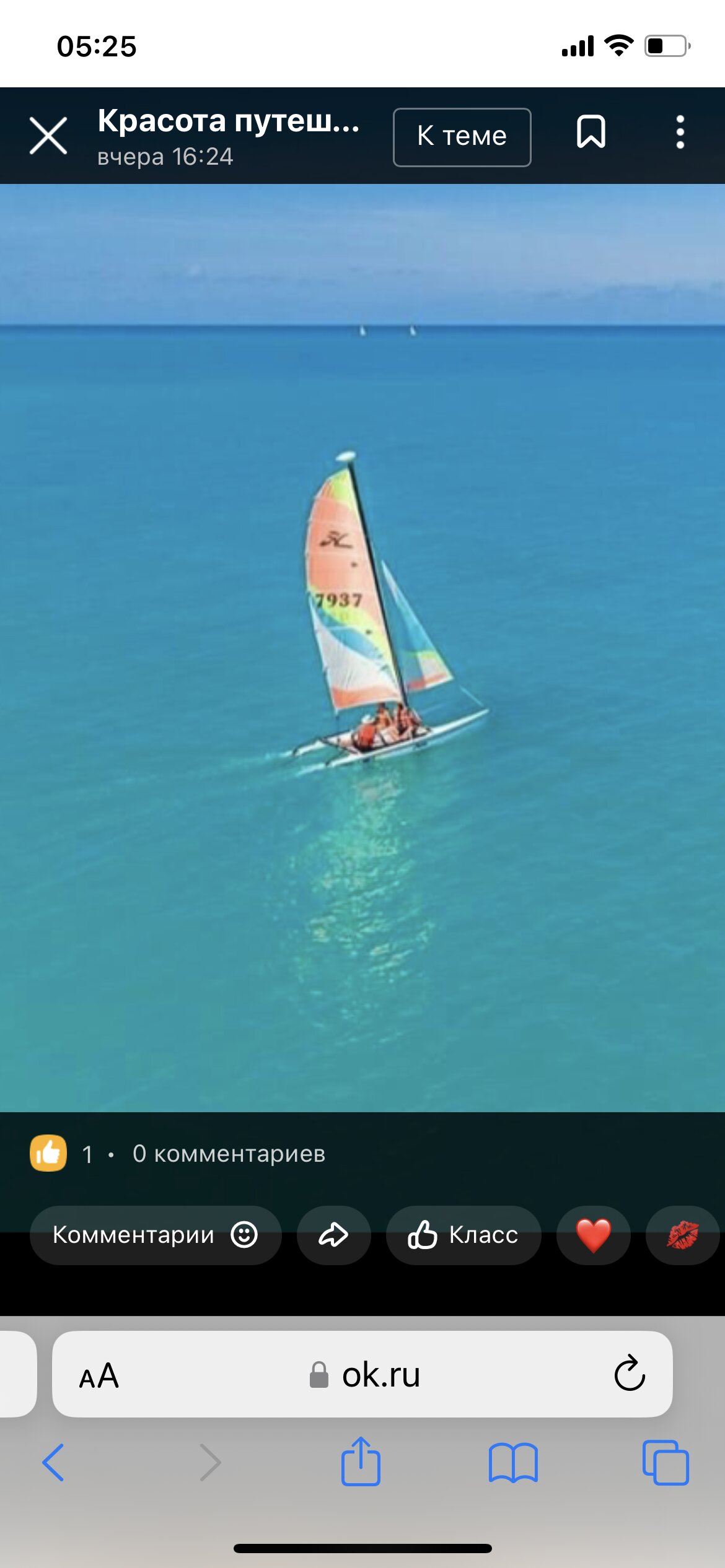Open the group title 'Красота путеш...'

point(229,121)
